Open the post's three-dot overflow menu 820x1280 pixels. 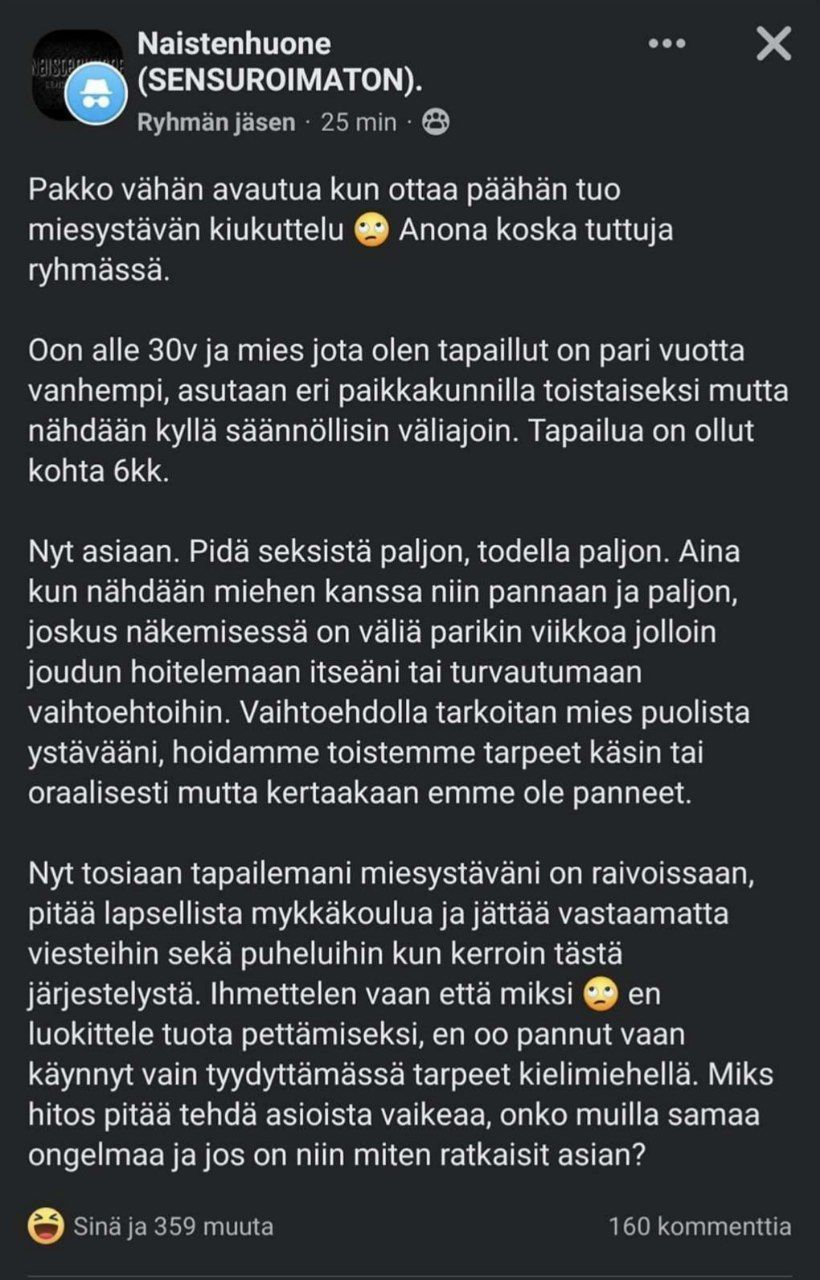[668, 44]
